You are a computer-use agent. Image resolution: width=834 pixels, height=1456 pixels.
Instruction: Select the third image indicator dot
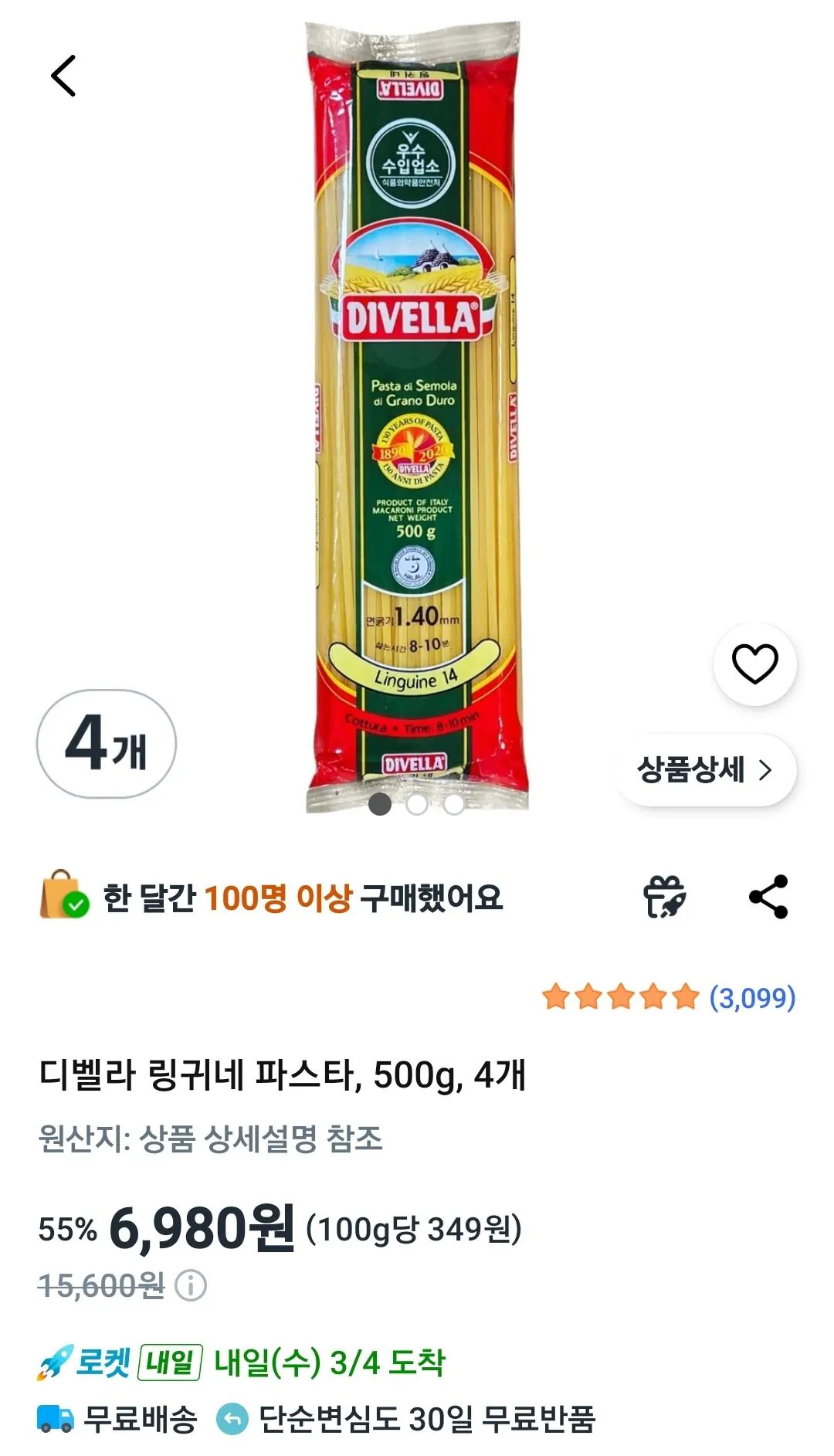pyautogui.click(x=454, y=805)
